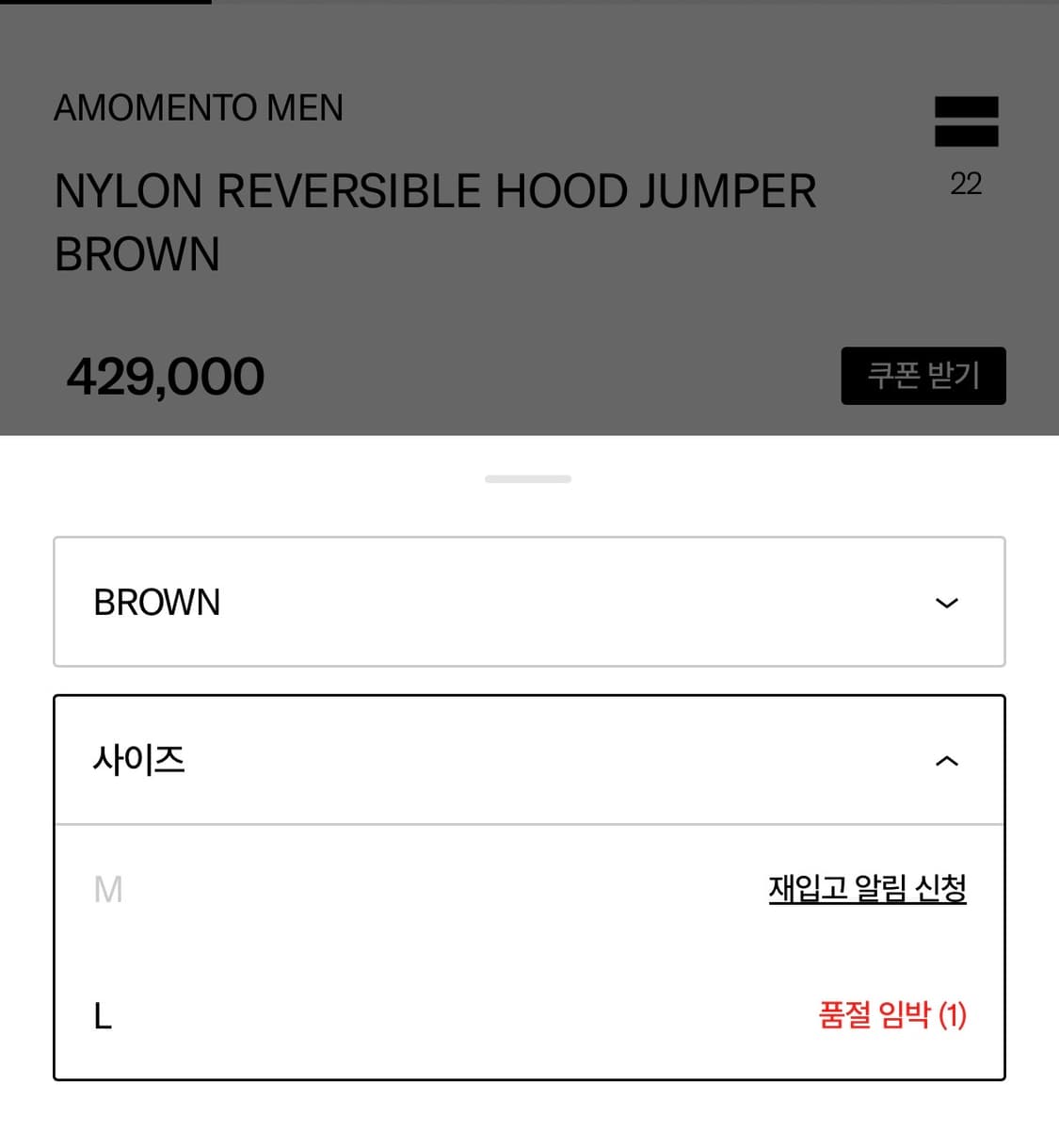The image size is (1059, 1148).
Task: Switch to the dark tab at top left
Action: click(104, 5)
